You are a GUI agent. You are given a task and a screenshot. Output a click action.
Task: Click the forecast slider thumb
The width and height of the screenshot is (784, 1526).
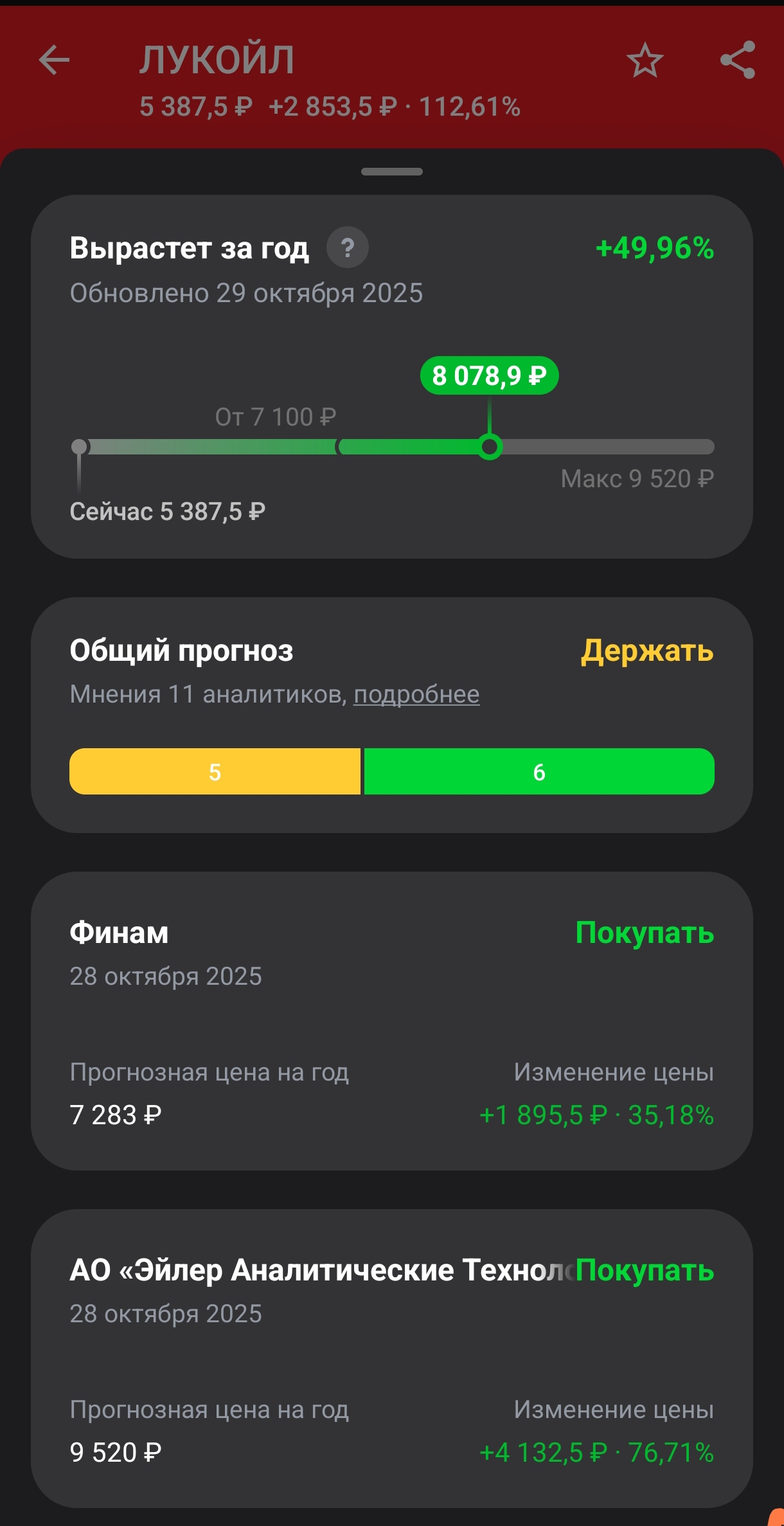[x=489, y=447]
